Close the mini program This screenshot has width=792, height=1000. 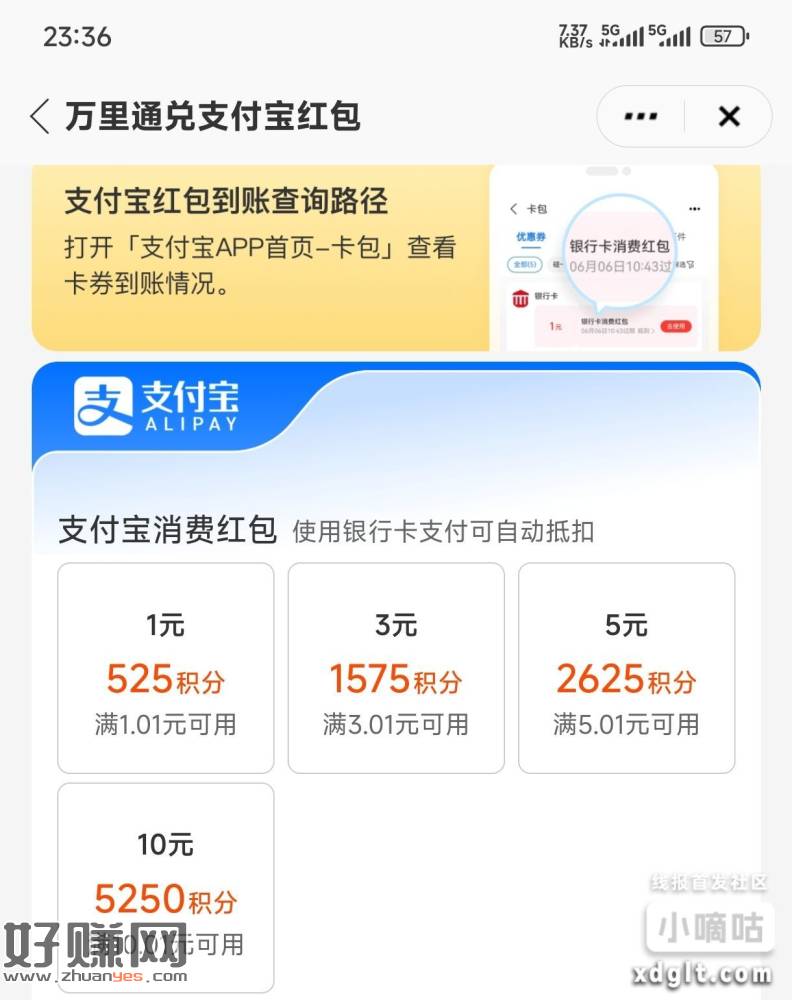point(729,117)
